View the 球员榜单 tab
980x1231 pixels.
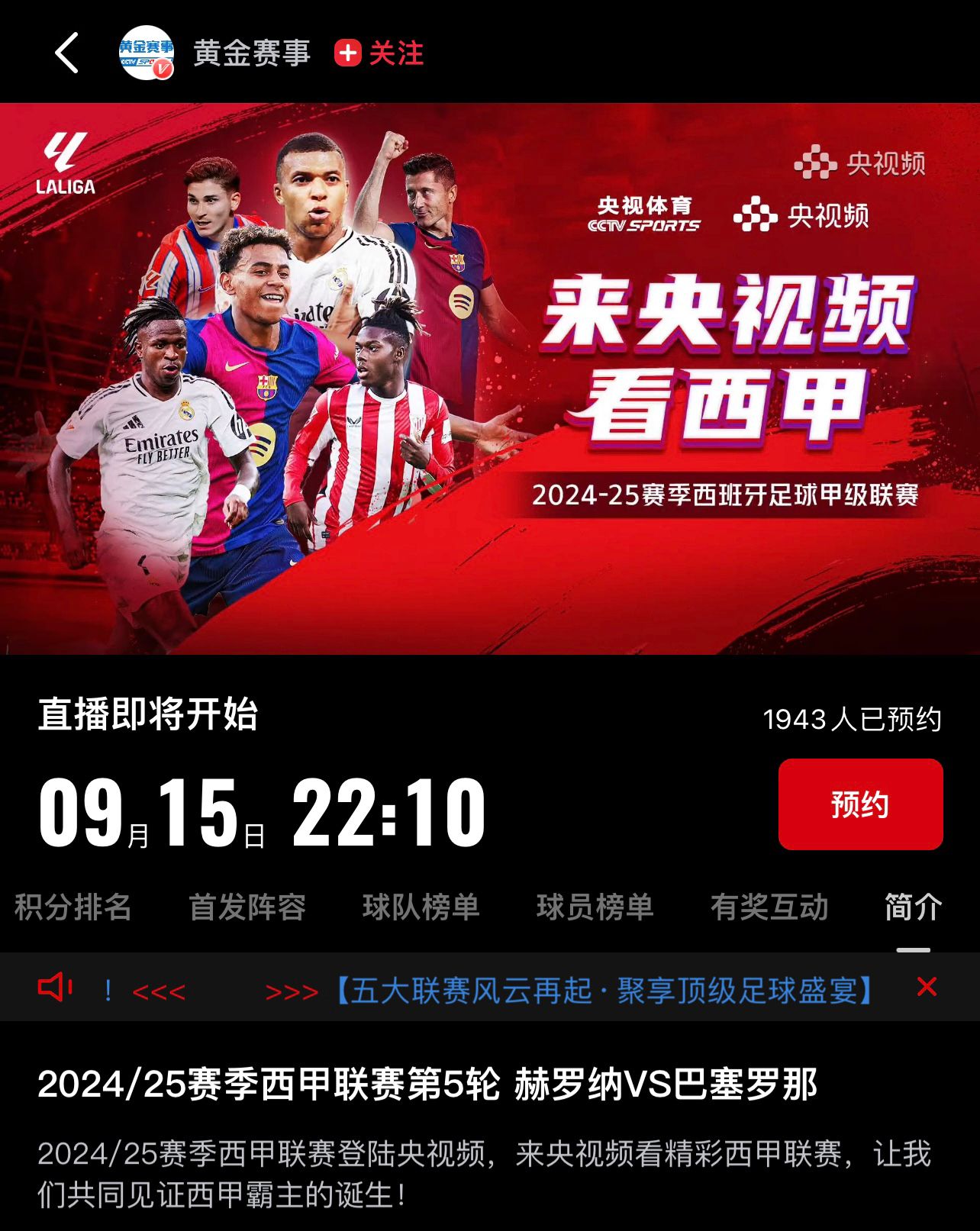click(595, 907)
